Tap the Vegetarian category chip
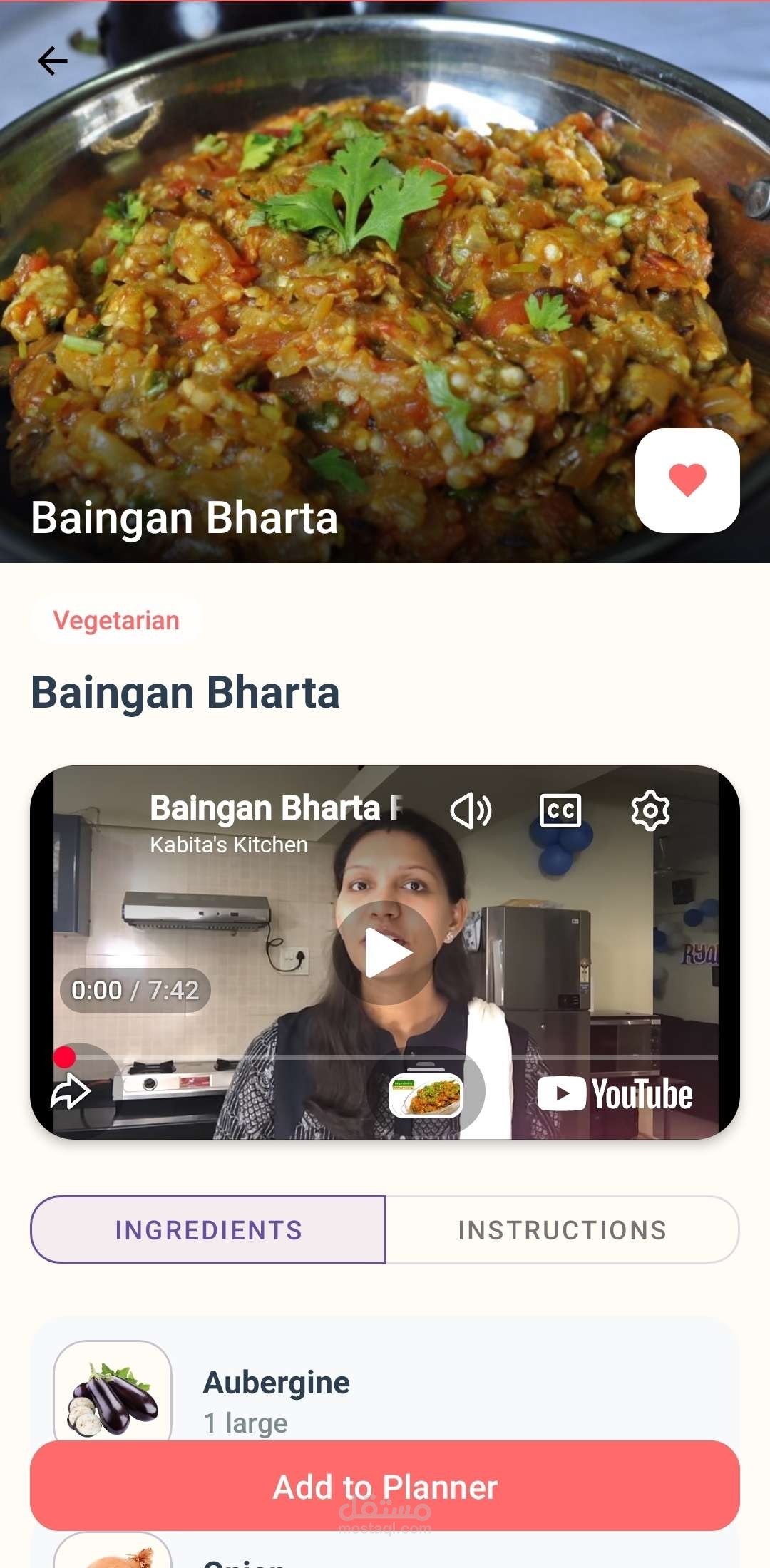The width and height of the screenshot is (770, 1568). pyautogui.click(x=116, y=621)
